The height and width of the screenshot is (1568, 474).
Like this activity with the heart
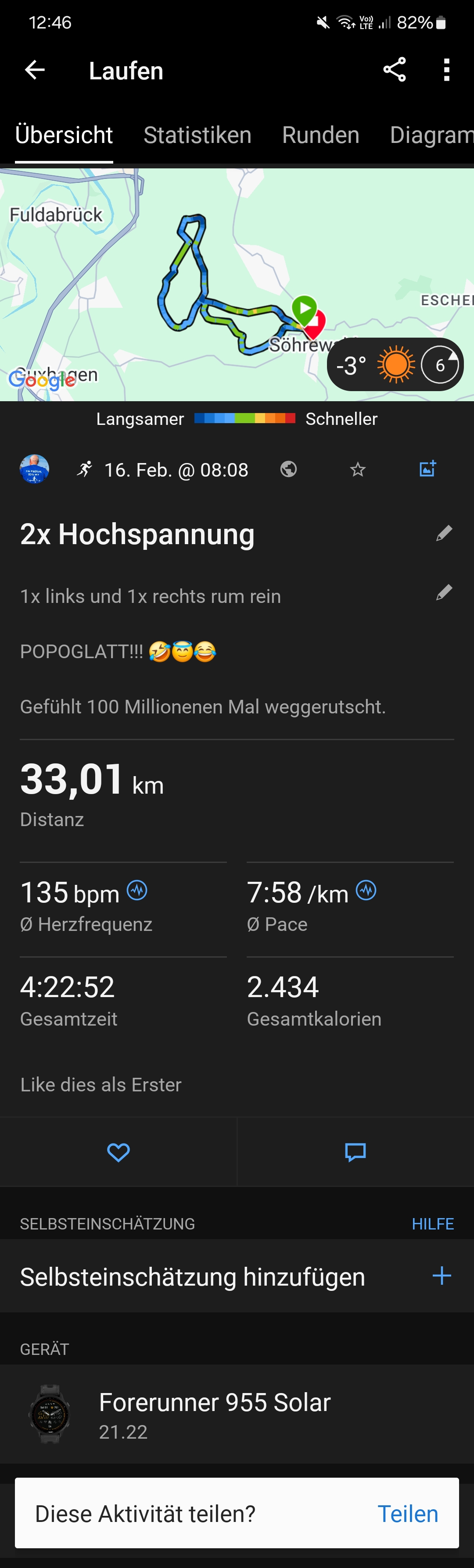coord(118,1152)
